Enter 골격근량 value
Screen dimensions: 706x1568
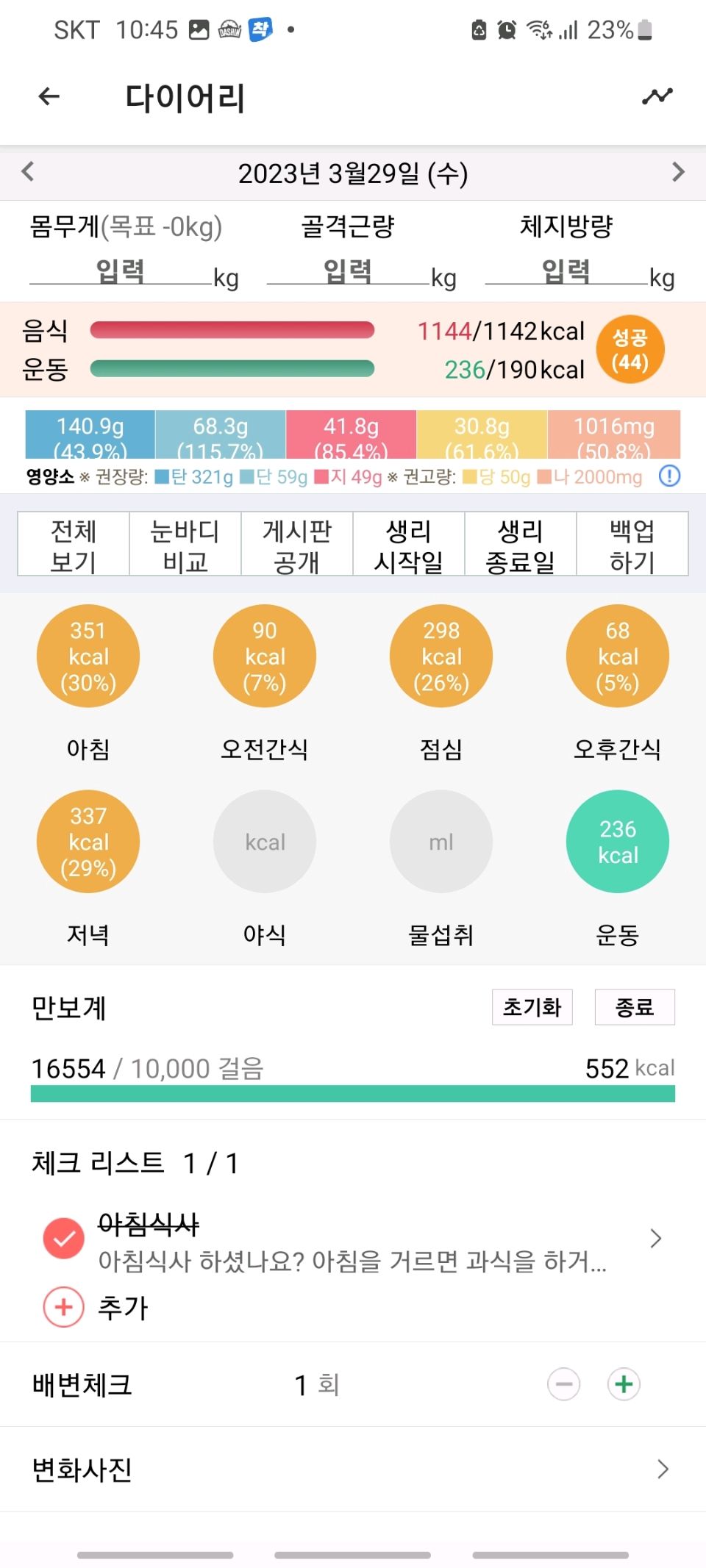click(348, 271)
